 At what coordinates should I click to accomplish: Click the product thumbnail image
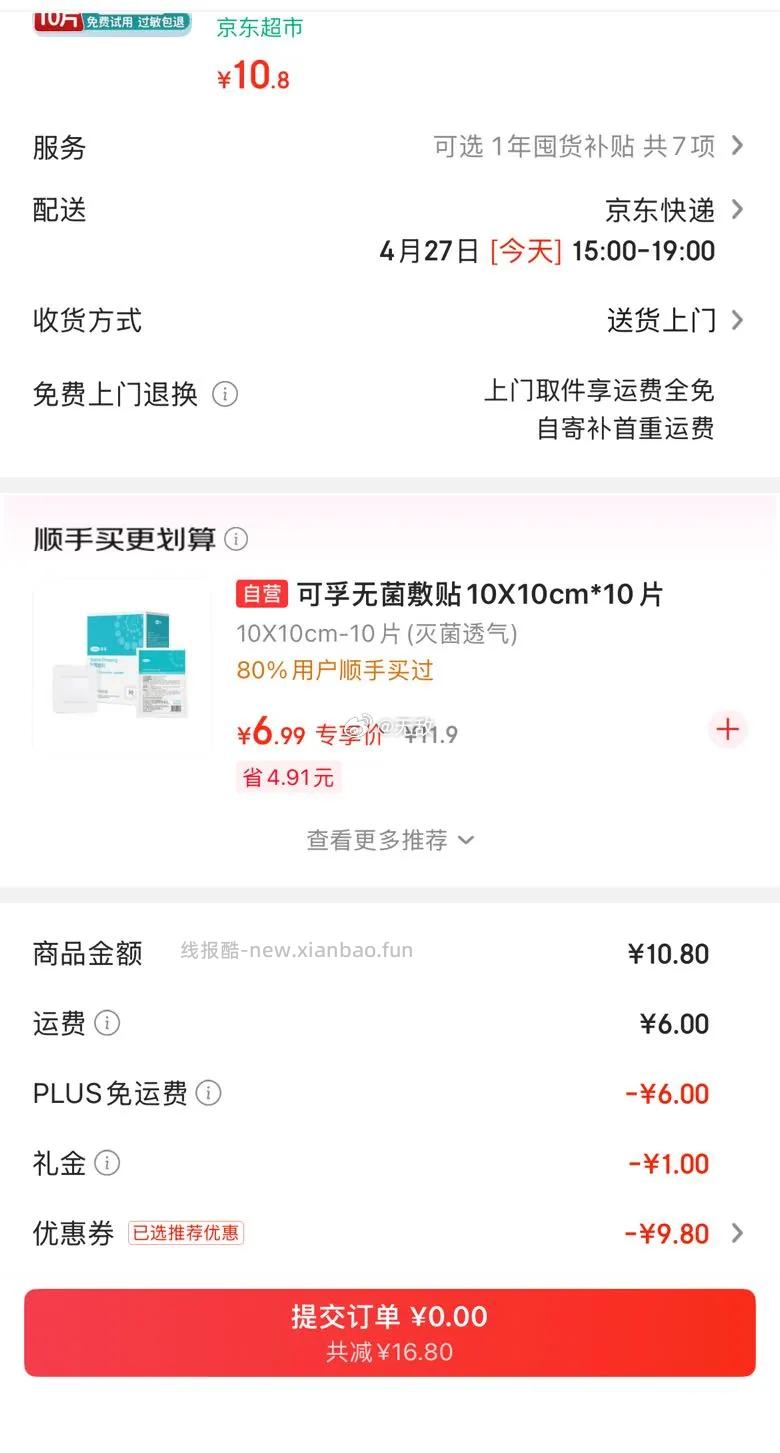(122, 666)
